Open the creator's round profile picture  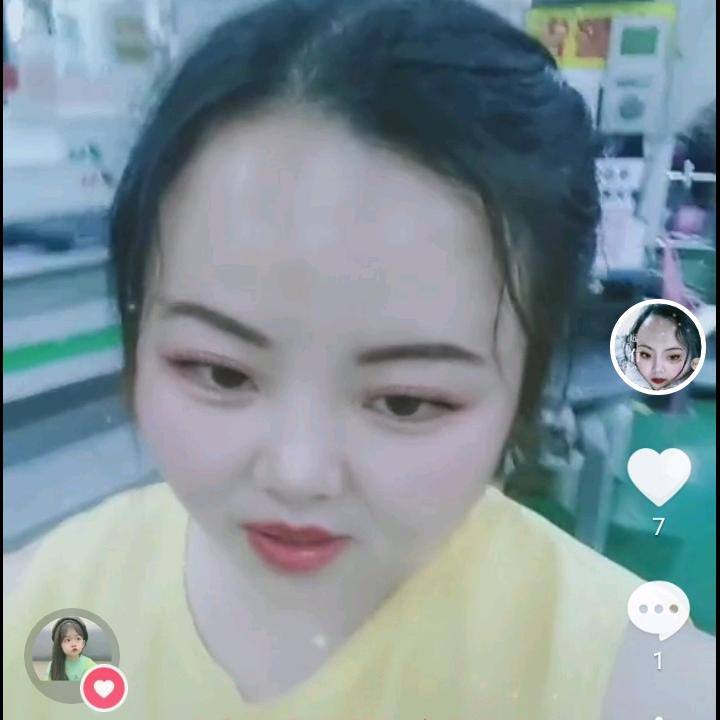tap(658, 347)
